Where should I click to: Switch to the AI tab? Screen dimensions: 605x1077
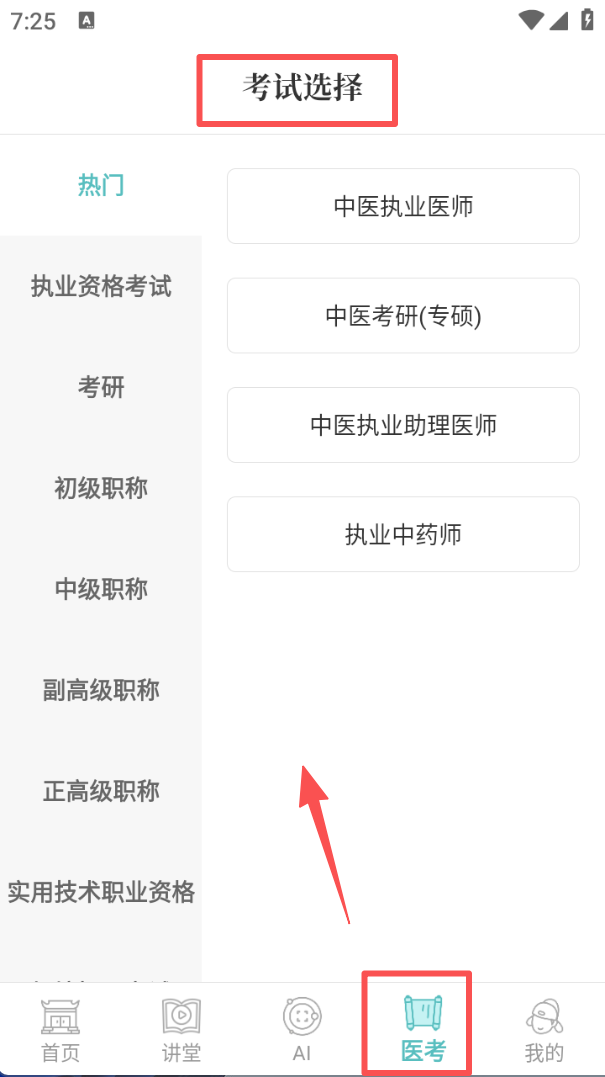pyautogui.click(x=302, y=1030)
